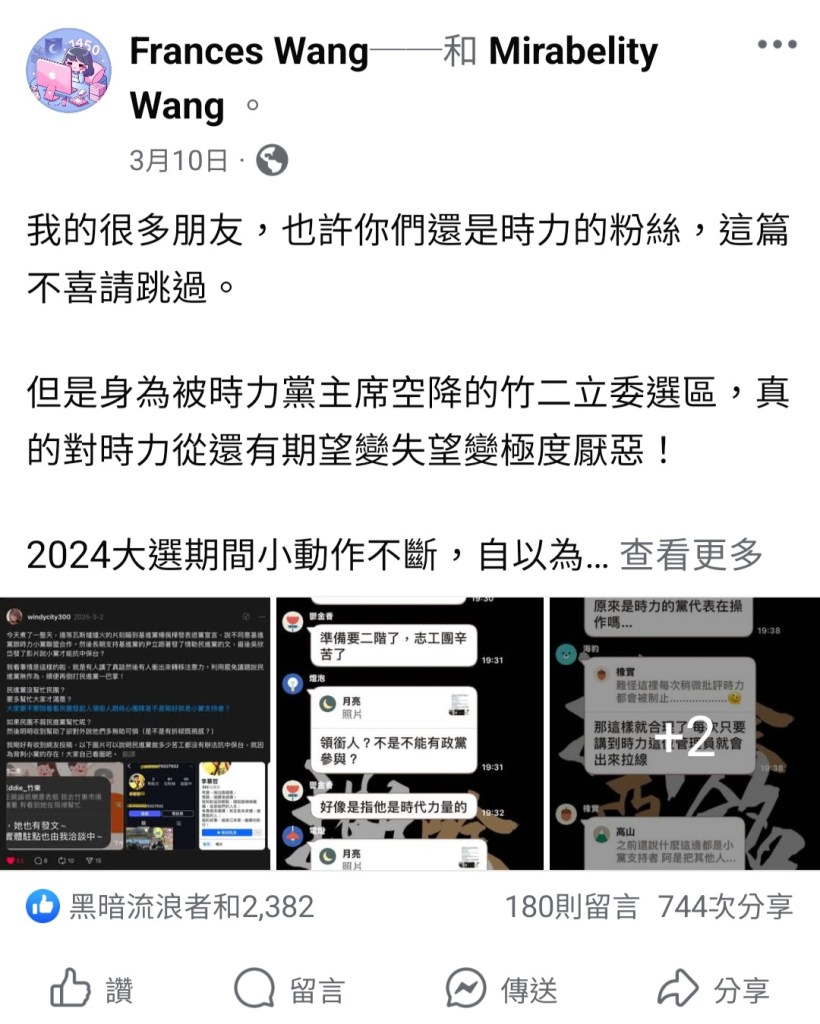Open the windycity300 screenshot image
This screenshot has width=820, height=1024.
point(135,734)
